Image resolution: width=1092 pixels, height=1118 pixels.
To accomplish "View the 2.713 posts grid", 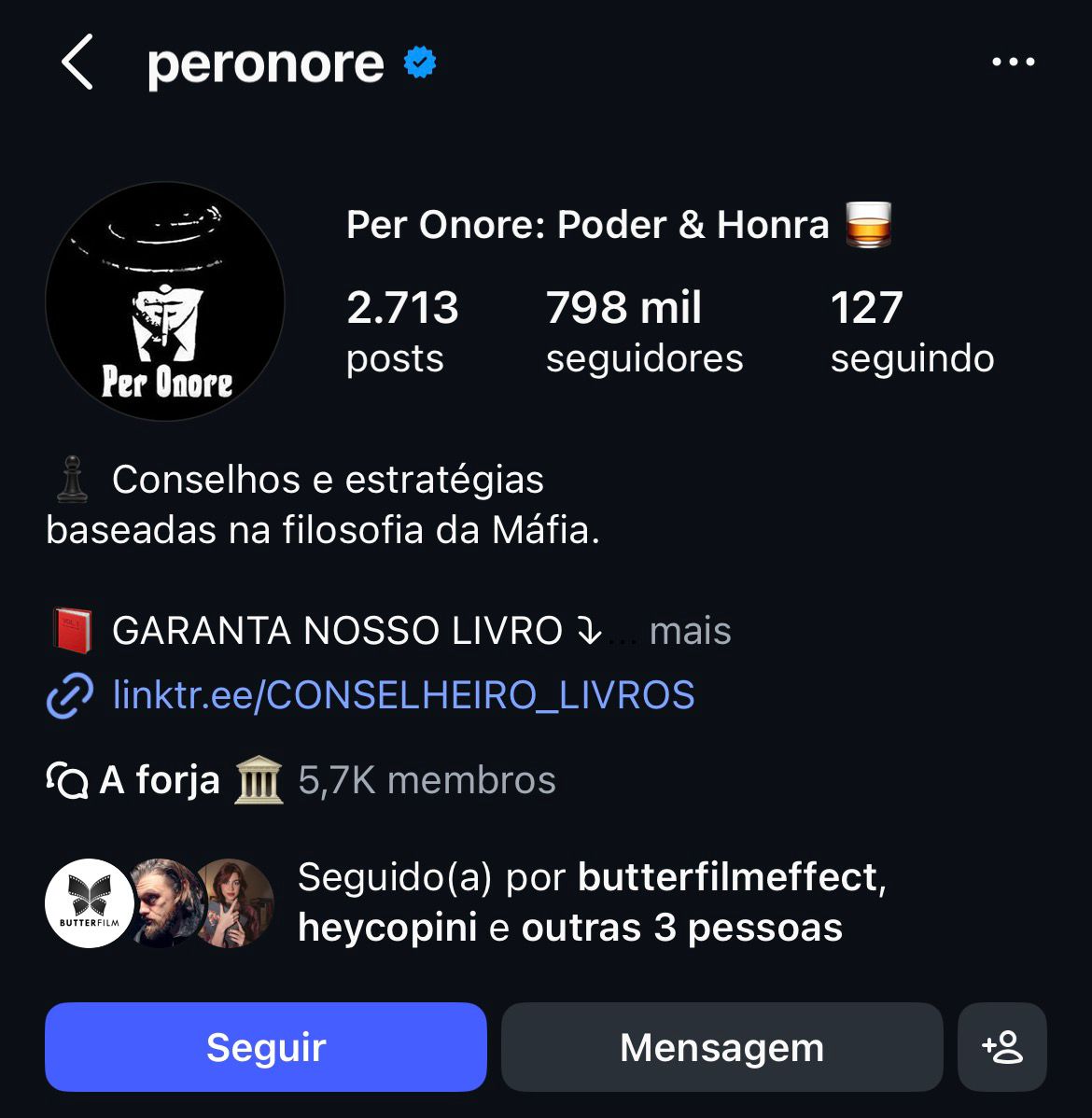I will click(x=401, y=331).
